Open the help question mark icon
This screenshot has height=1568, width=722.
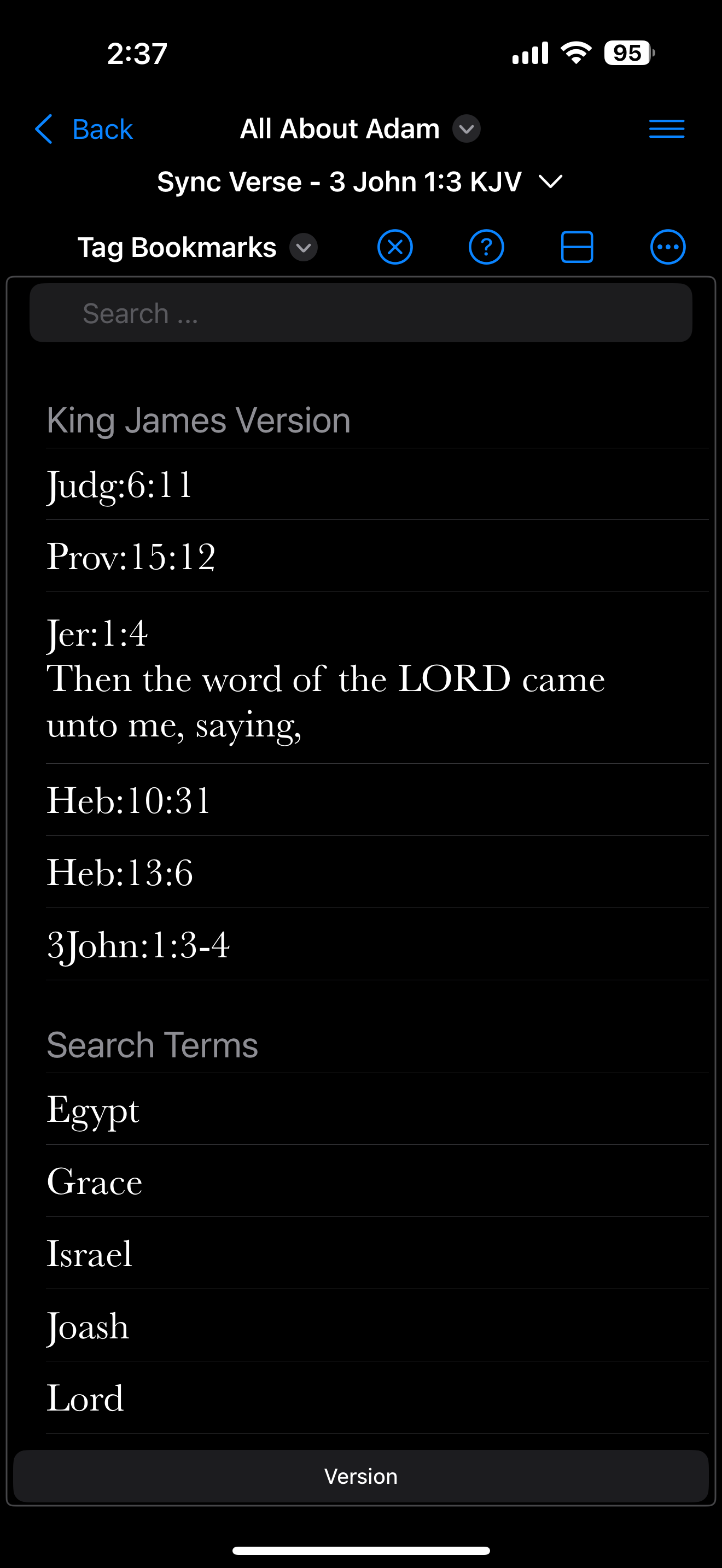click(x=486, y=247)
